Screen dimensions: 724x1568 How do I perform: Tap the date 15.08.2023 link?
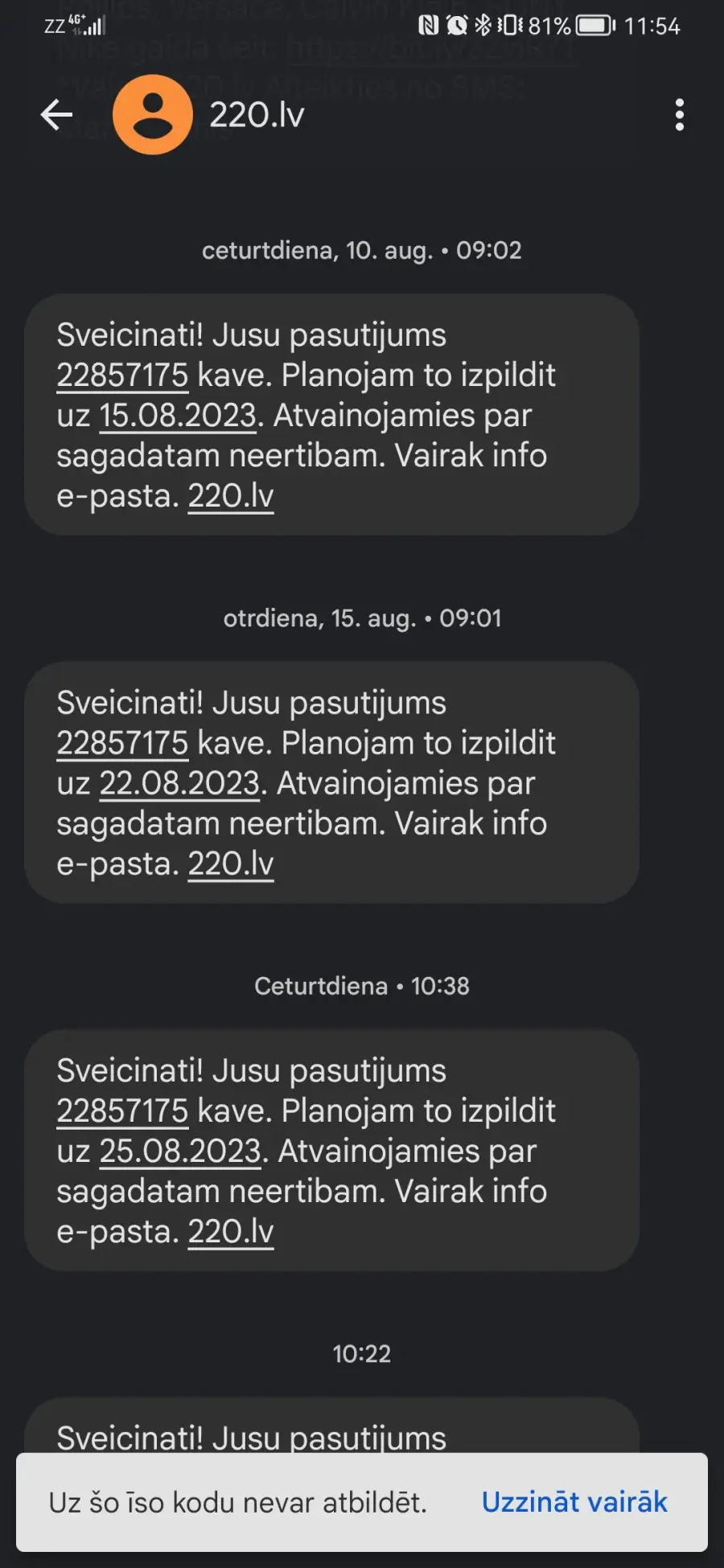(178, 416)
